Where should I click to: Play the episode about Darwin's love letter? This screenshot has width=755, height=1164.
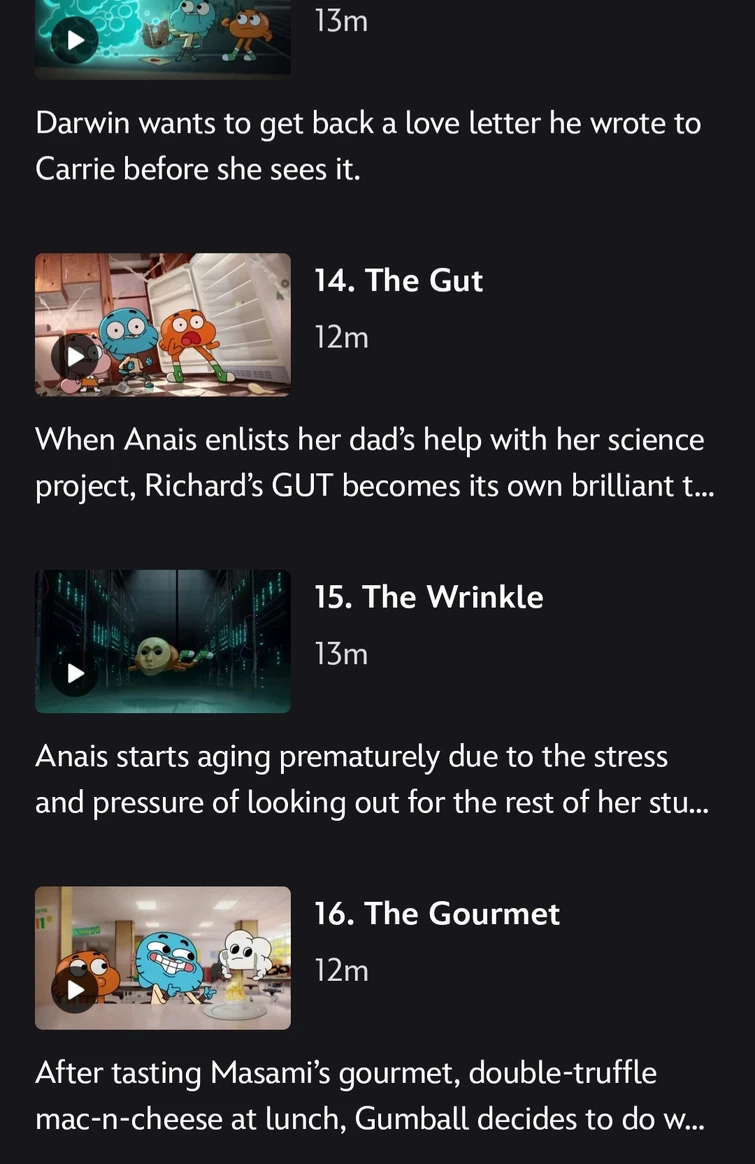click(x=75, y=40)
